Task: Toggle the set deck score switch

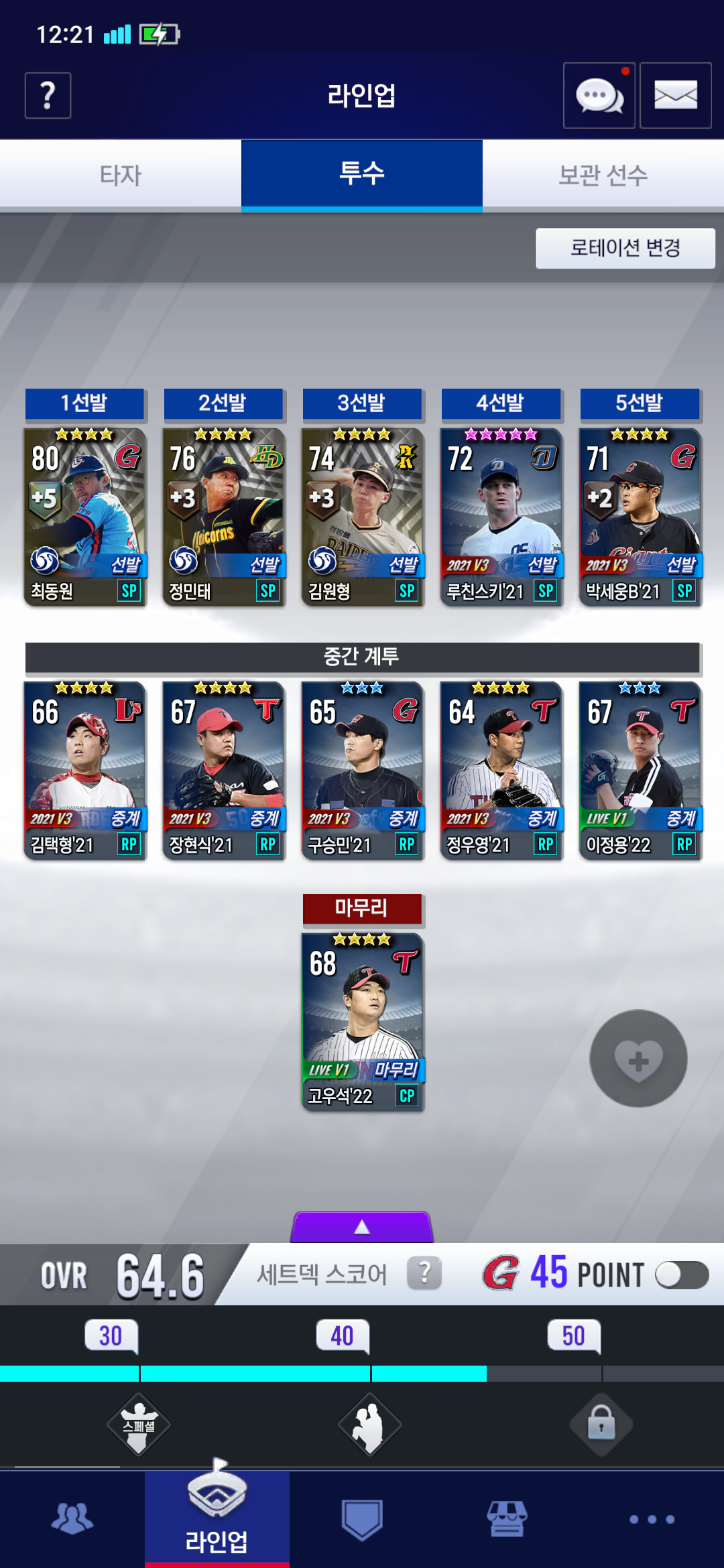Action: tap(682, 1275)
